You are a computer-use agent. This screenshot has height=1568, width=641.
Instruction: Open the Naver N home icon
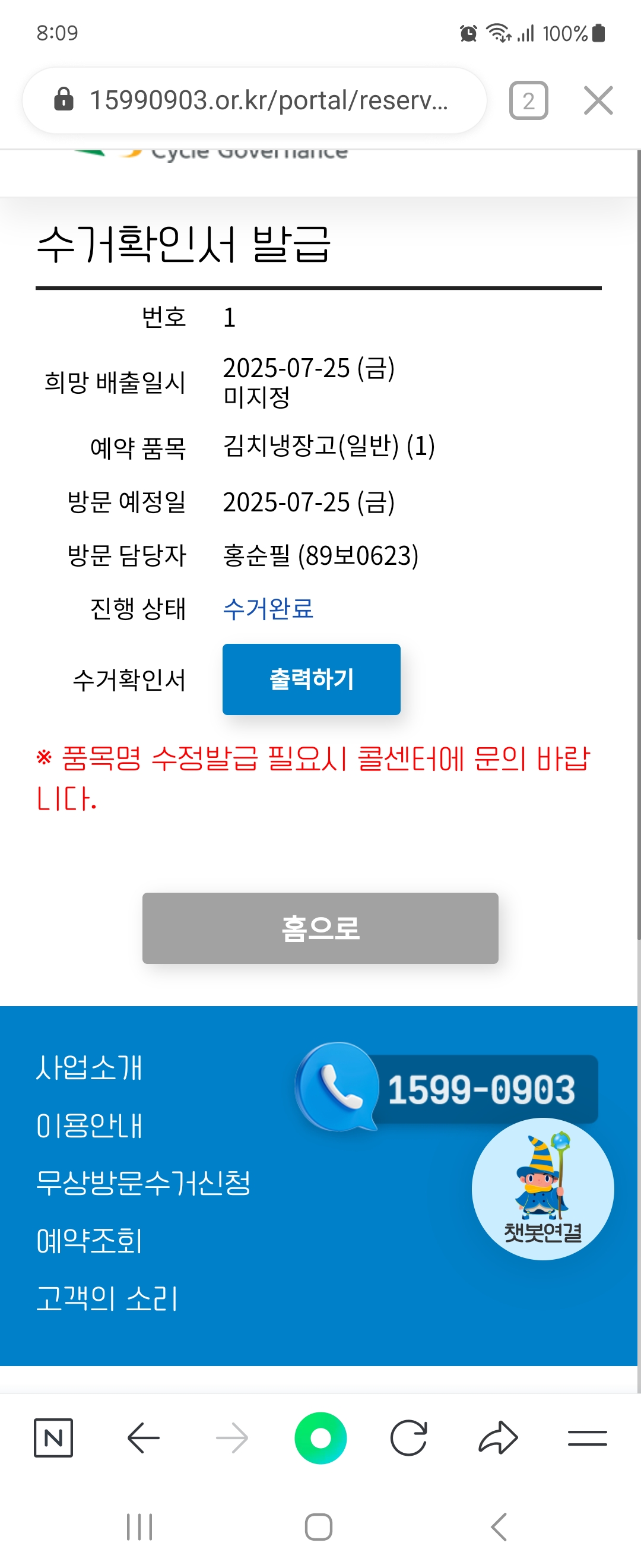(53, 1438)
